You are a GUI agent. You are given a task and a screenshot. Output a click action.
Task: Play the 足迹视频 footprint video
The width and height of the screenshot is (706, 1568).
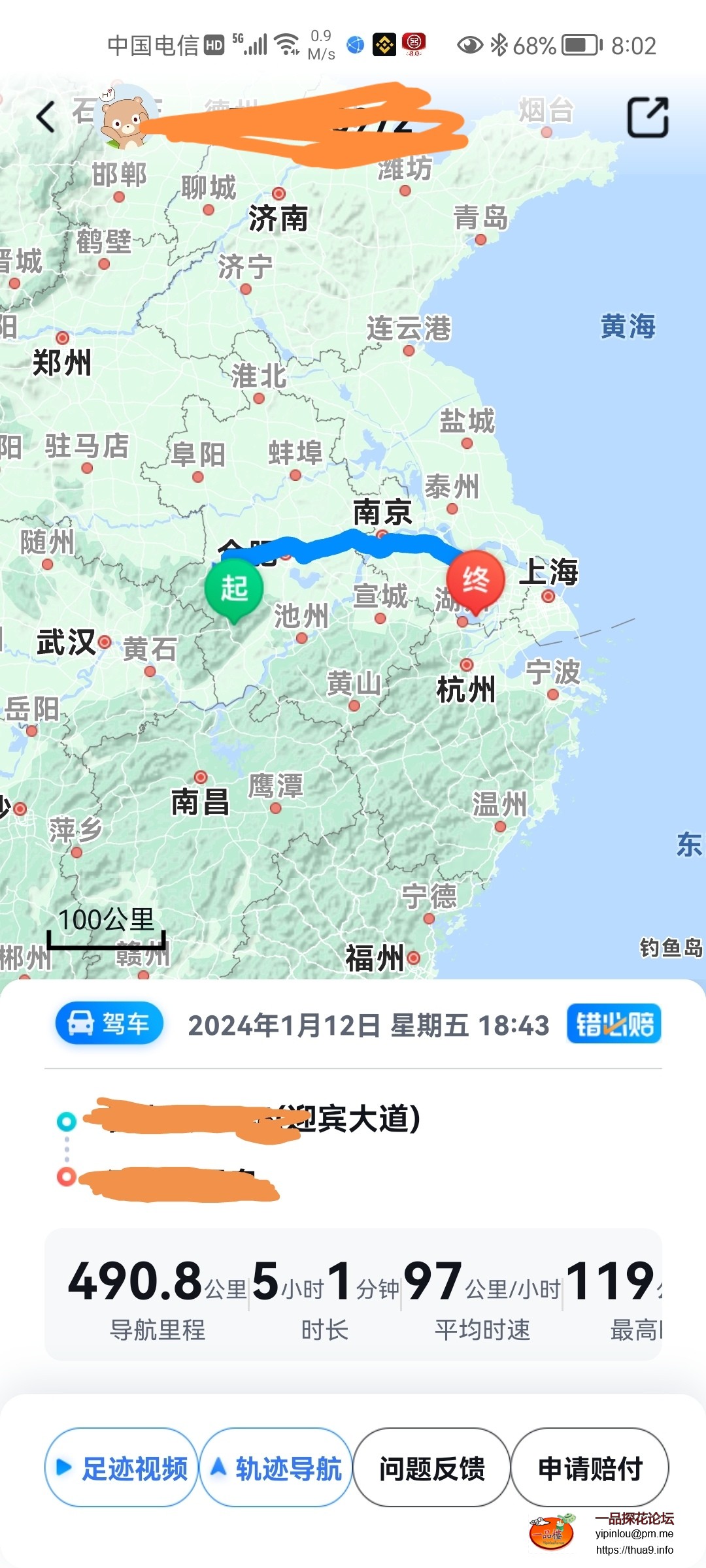tap(122, 1468)
